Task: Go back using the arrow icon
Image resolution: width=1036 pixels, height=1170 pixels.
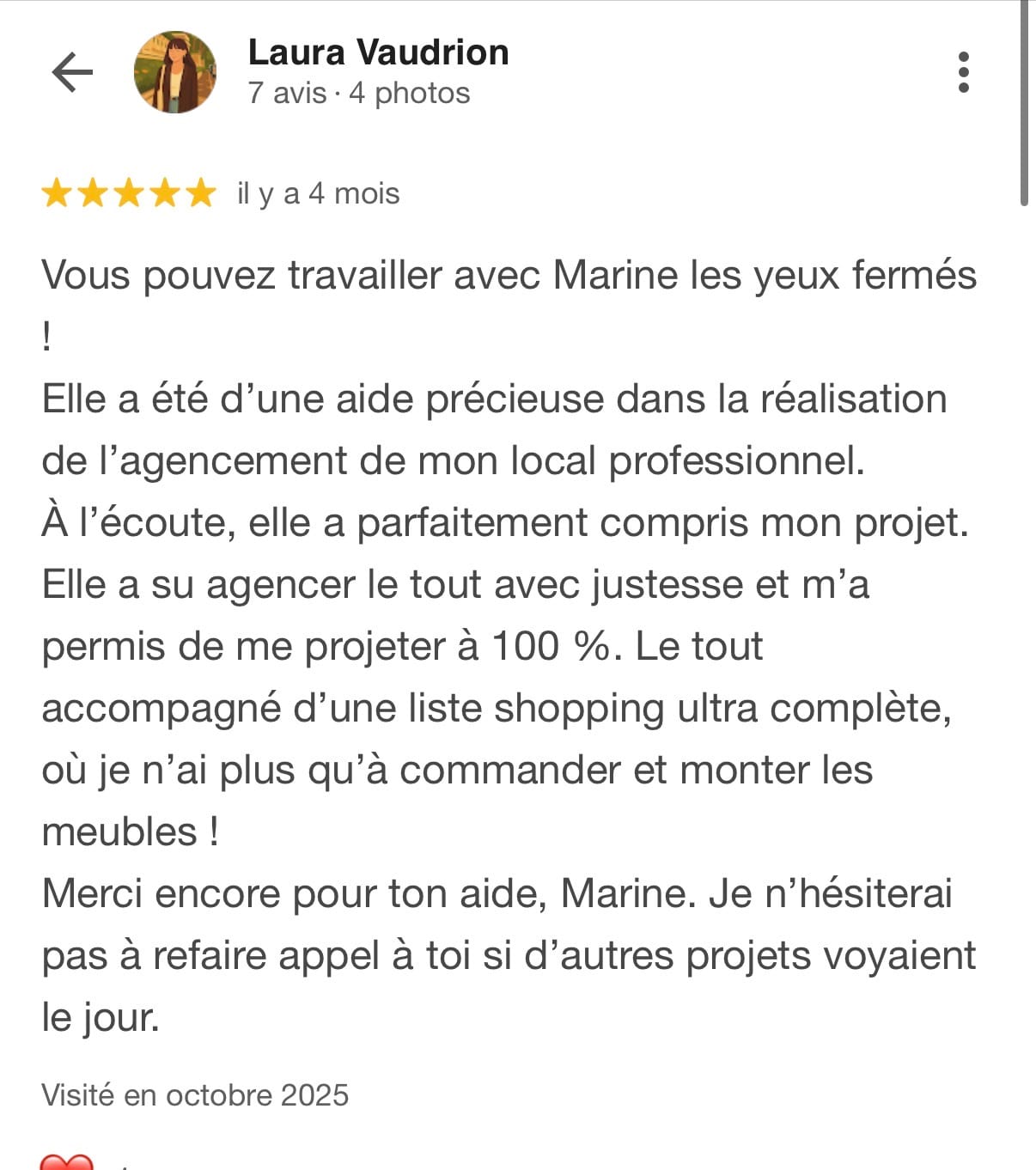Action: pos(72,72)
